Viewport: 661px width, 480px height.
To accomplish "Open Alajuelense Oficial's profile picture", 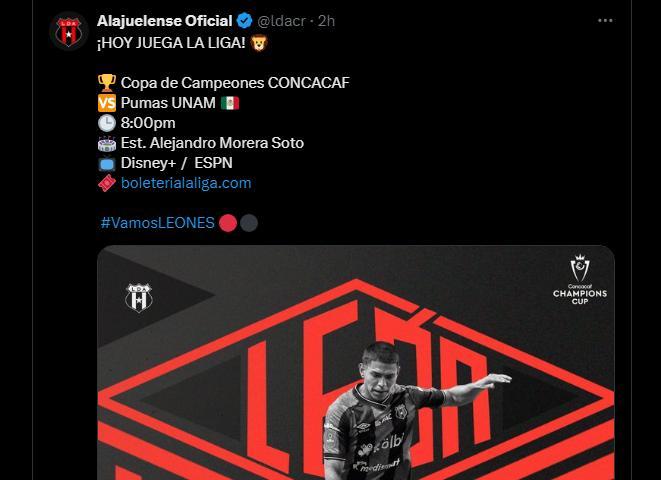I will click(x=69, y=31).
